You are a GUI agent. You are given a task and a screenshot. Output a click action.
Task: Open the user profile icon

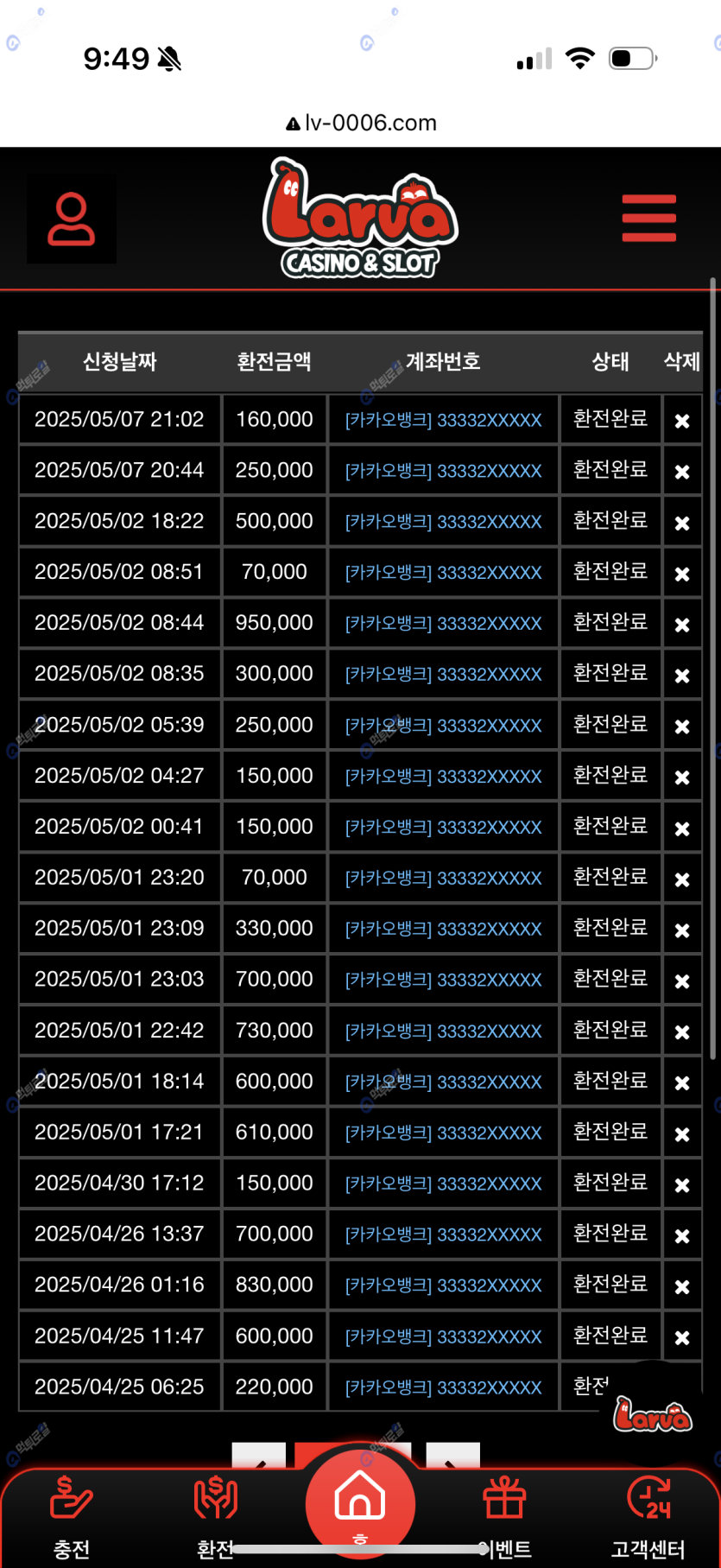[x=71, y=219]
